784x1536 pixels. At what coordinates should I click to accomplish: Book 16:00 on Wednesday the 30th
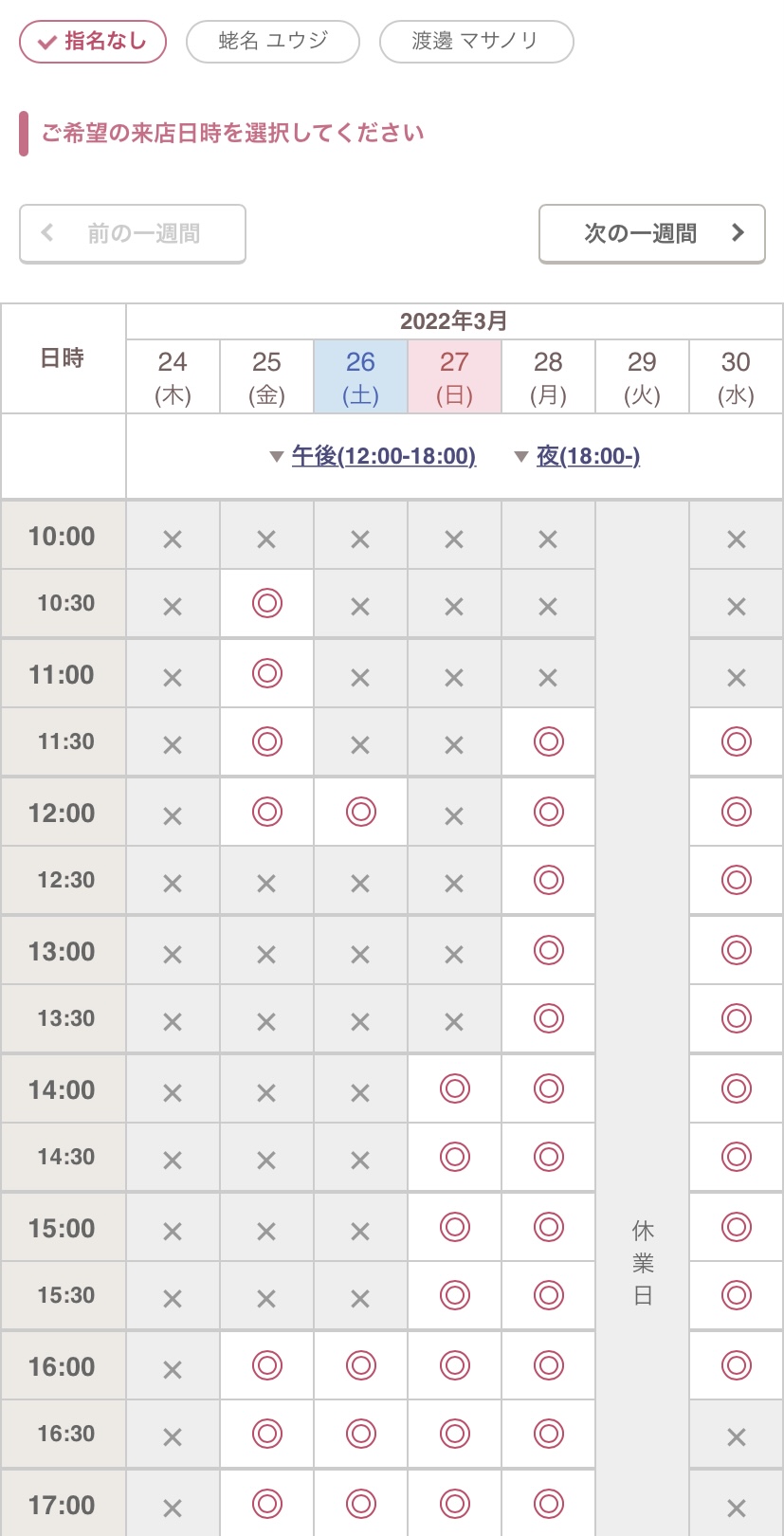737,1365
